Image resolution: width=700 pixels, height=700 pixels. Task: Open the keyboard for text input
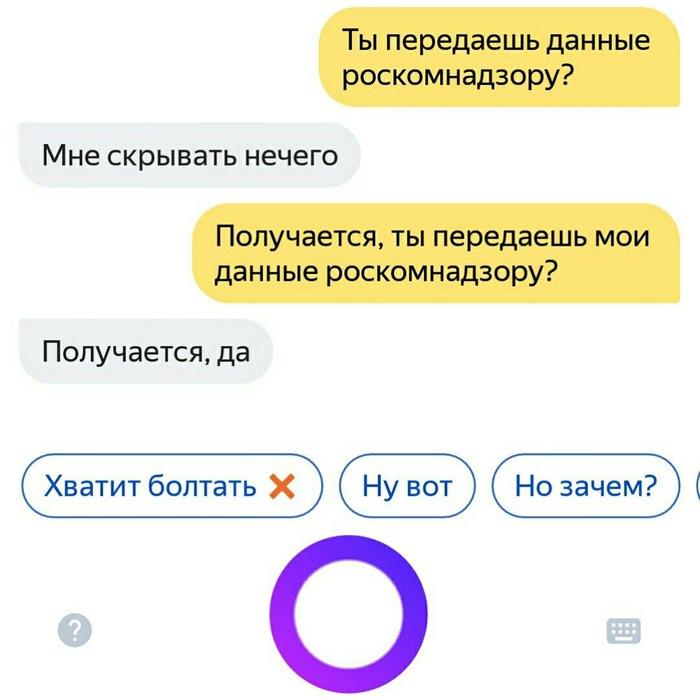tap(624, 630)
